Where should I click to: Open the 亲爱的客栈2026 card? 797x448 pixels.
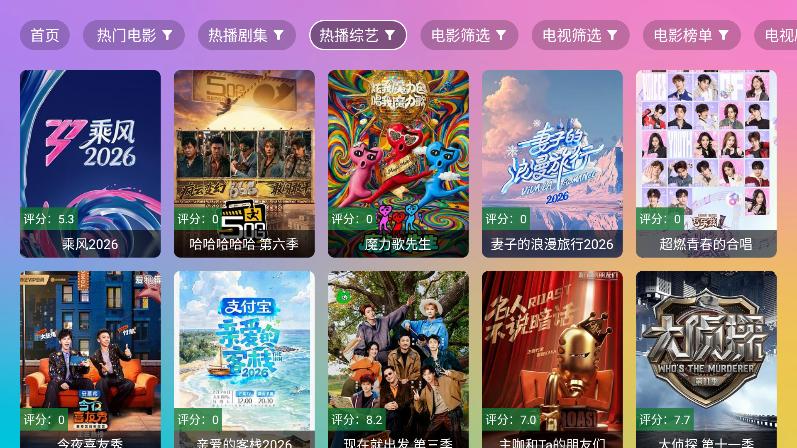pyautogui.click(x=244, y=360)
